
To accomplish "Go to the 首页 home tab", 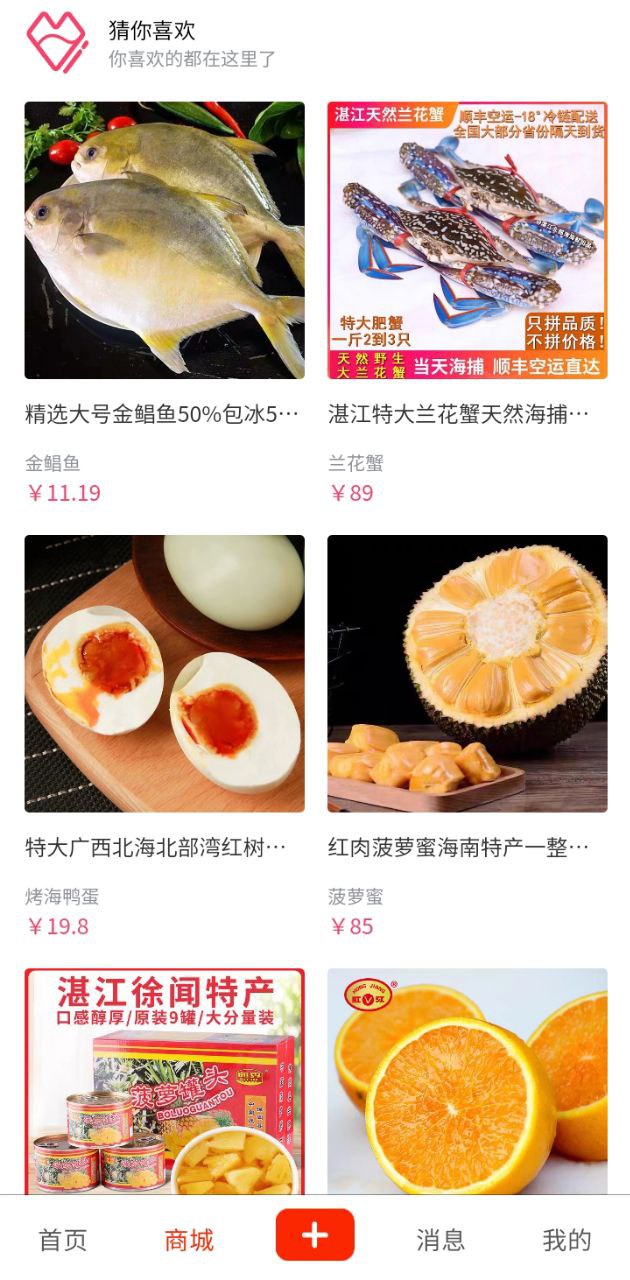I will [63, 1240].
